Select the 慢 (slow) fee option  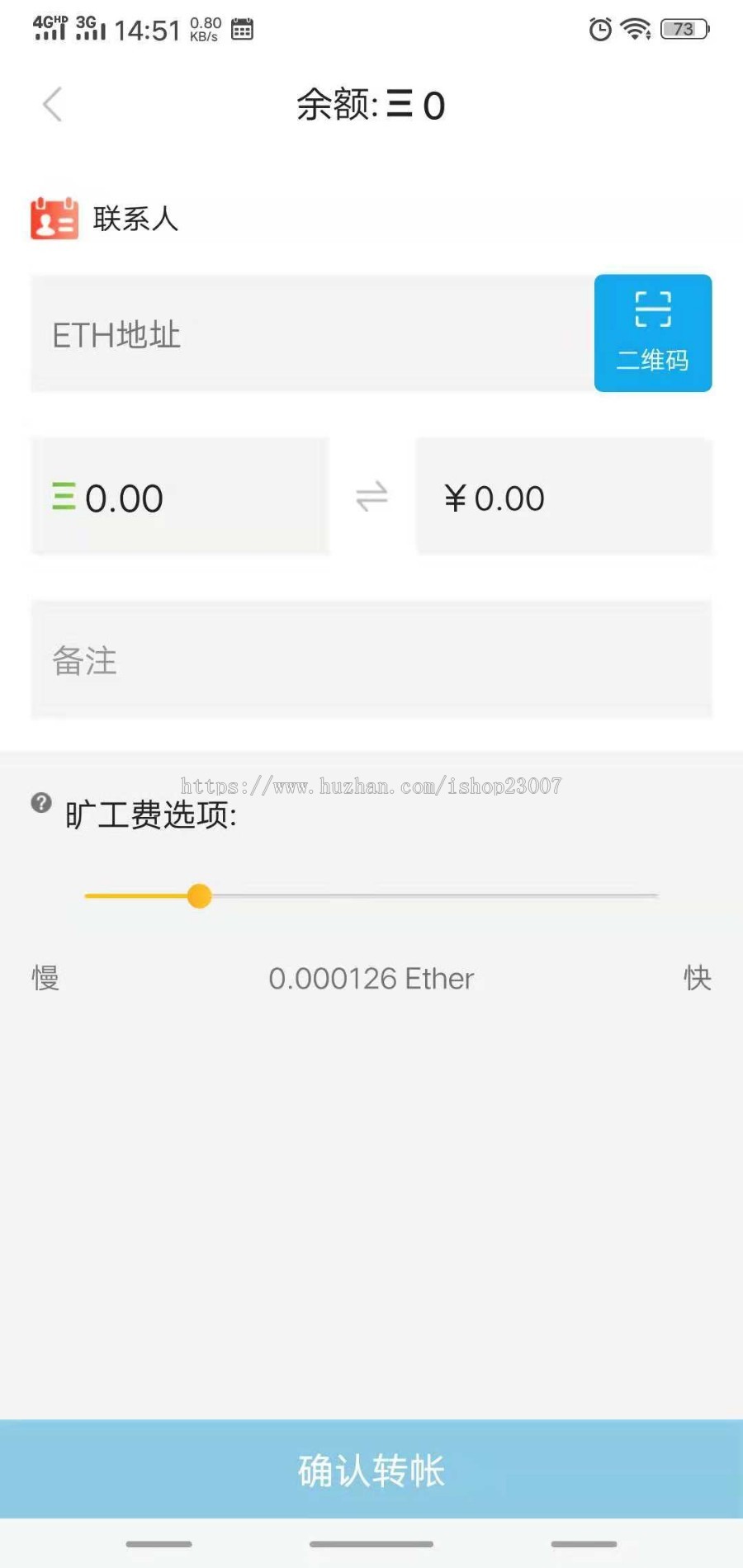45,978
